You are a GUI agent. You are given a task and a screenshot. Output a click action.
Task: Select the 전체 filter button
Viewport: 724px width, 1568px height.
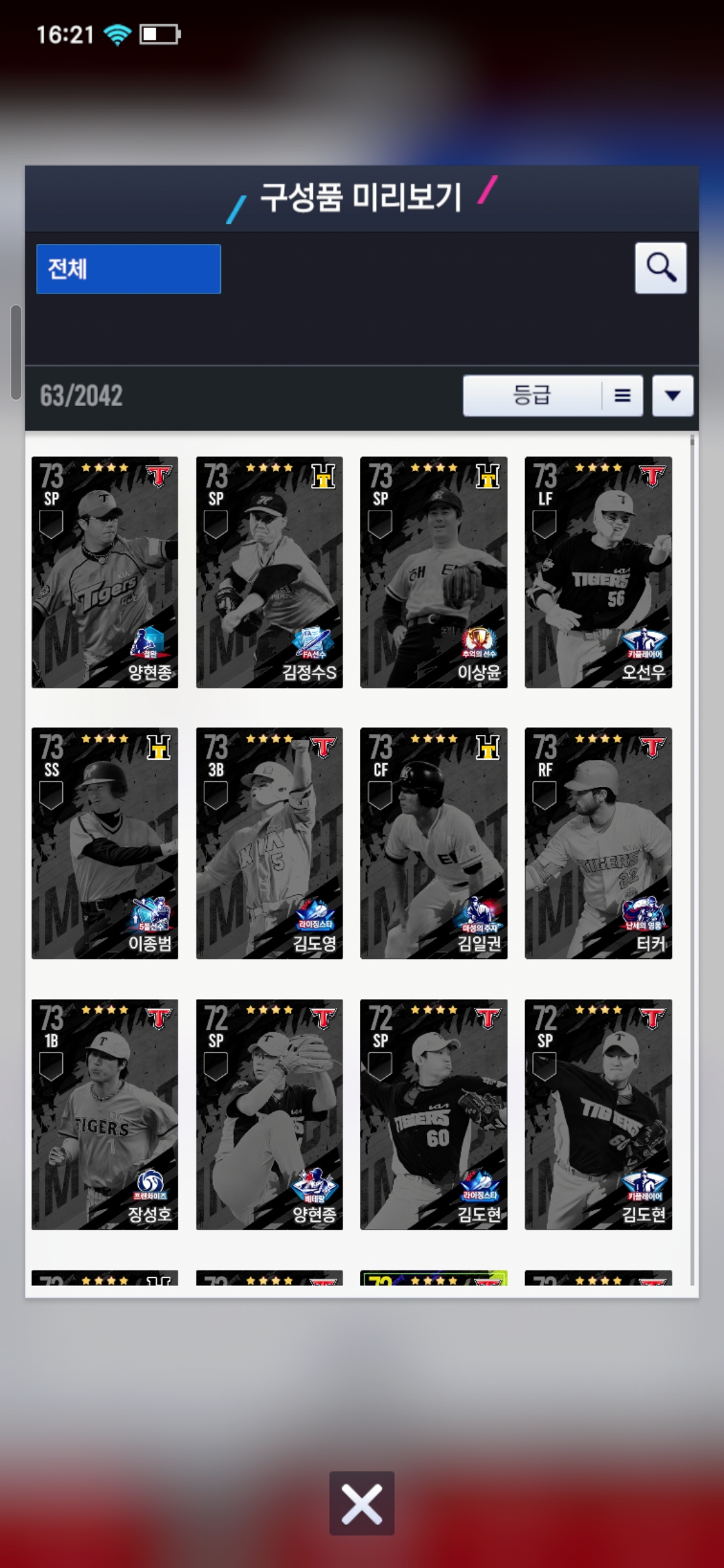[128, 269]
